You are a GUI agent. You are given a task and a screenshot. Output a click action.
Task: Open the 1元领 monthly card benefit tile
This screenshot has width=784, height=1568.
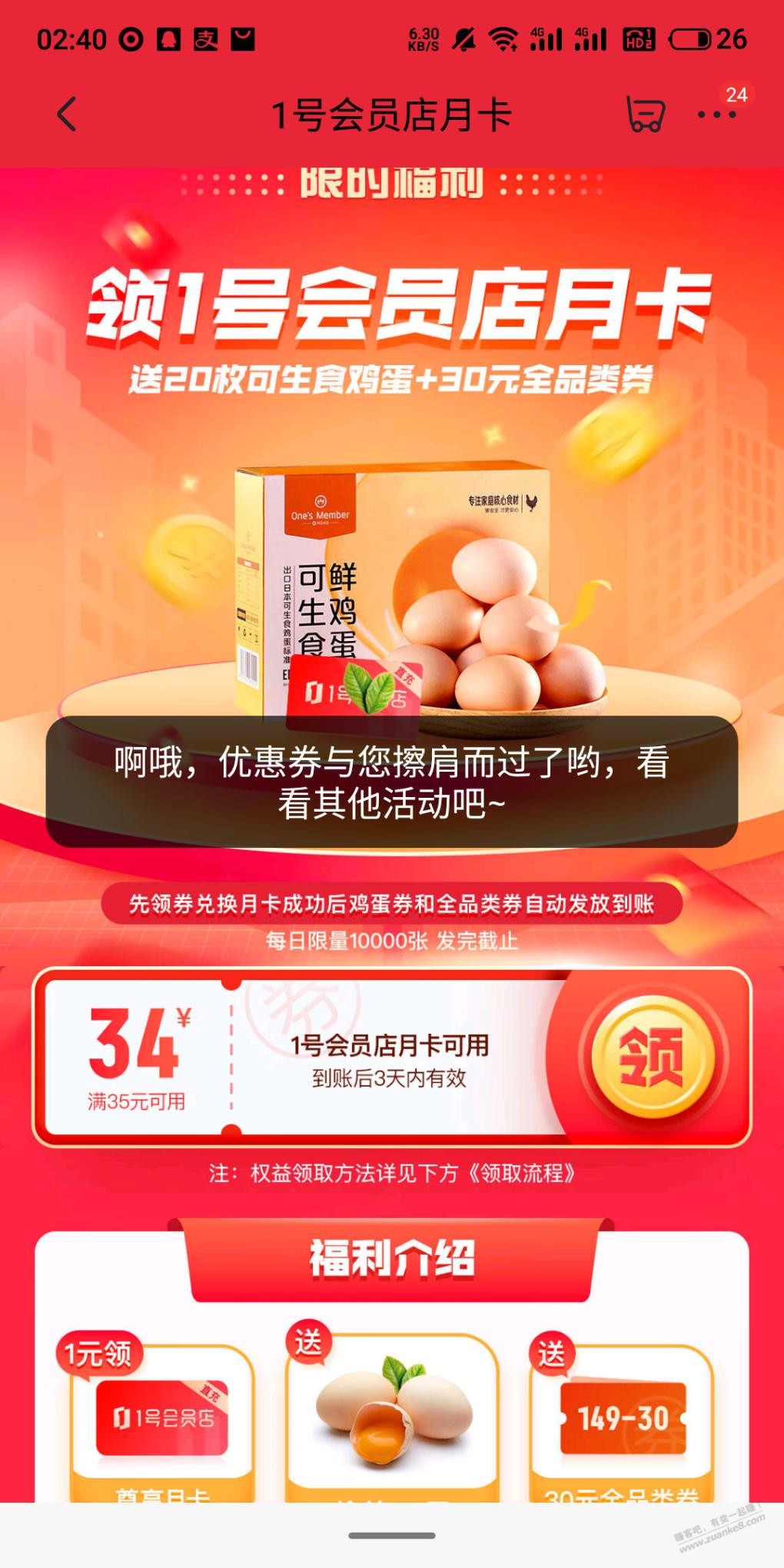(x=161, y=1419)
